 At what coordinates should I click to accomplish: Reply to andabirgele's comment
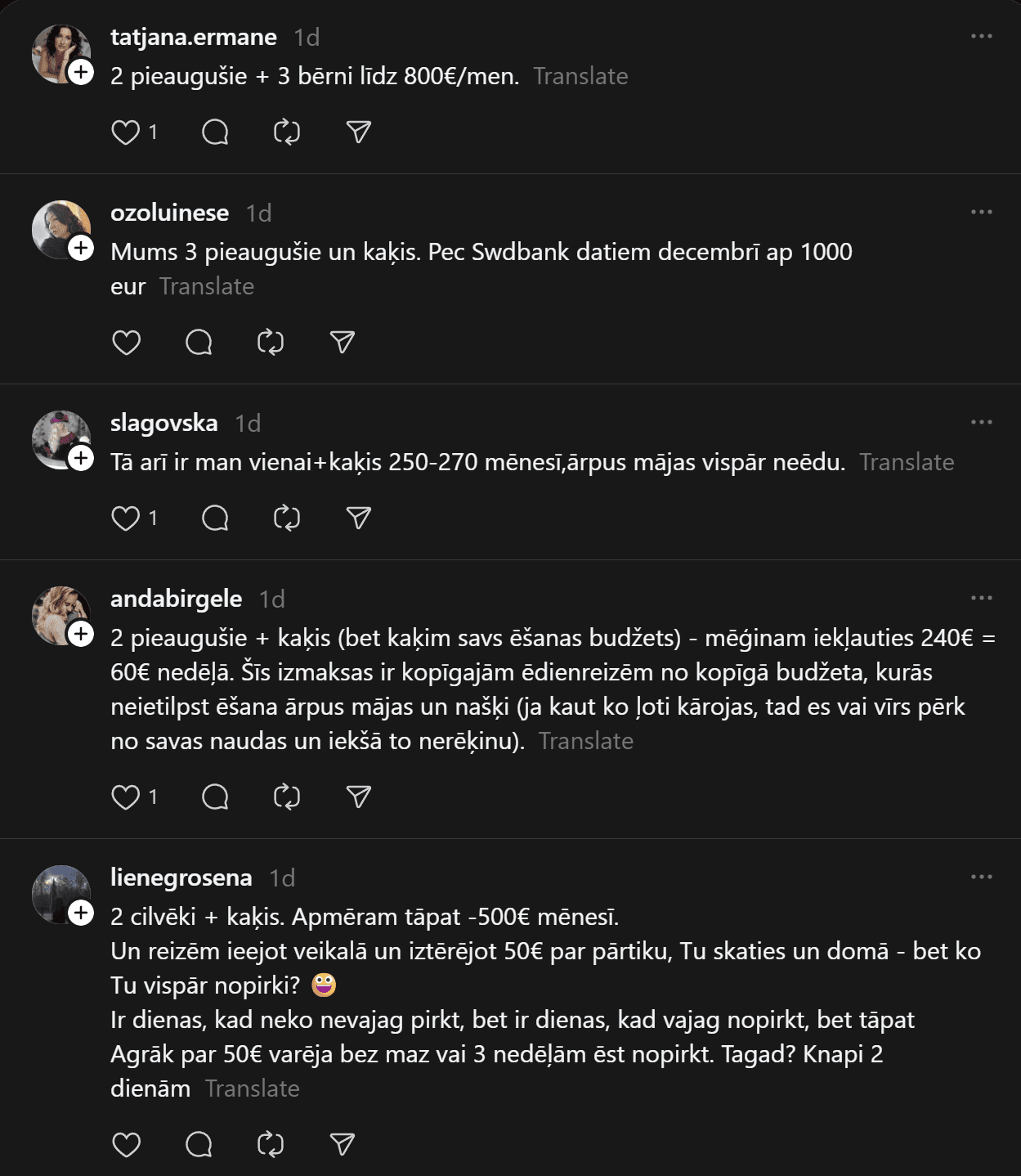(215, 797)
